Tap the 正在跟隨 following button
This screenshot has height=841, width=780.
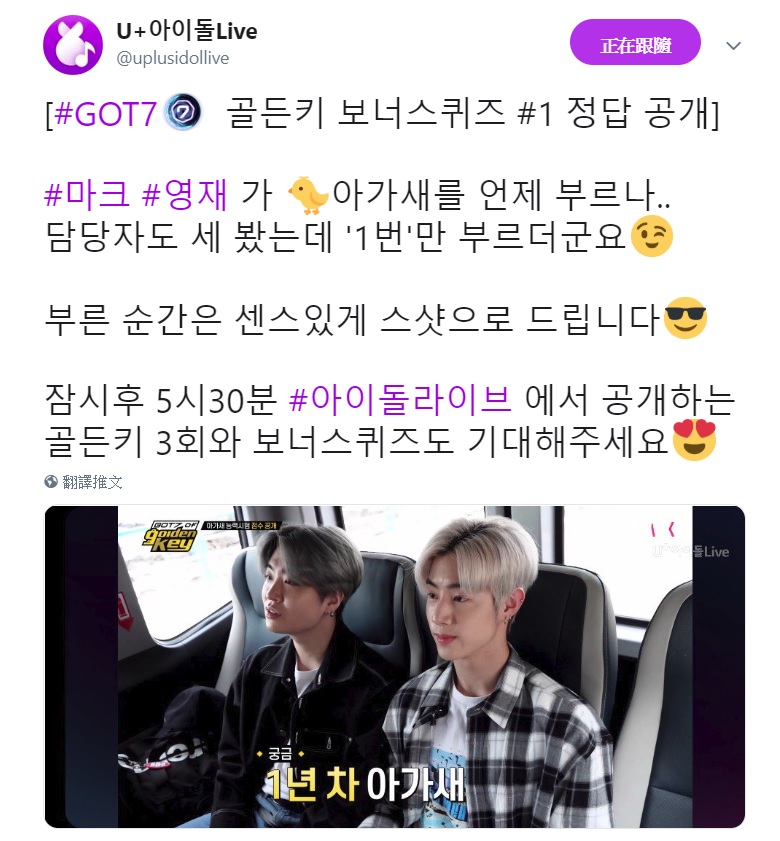point(635,45)
